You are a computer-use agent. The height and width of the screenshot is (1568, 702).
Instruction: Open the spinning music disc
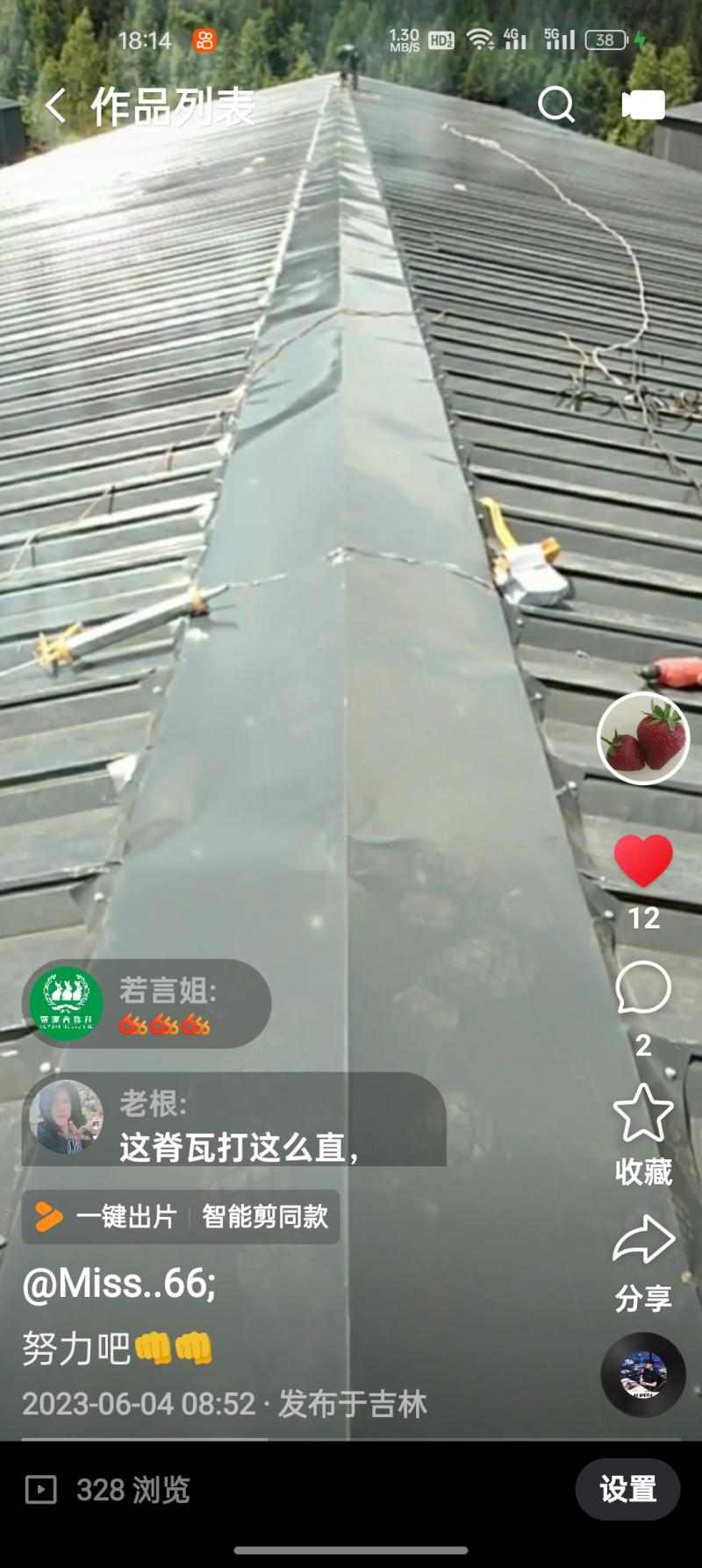point(643,1375)
